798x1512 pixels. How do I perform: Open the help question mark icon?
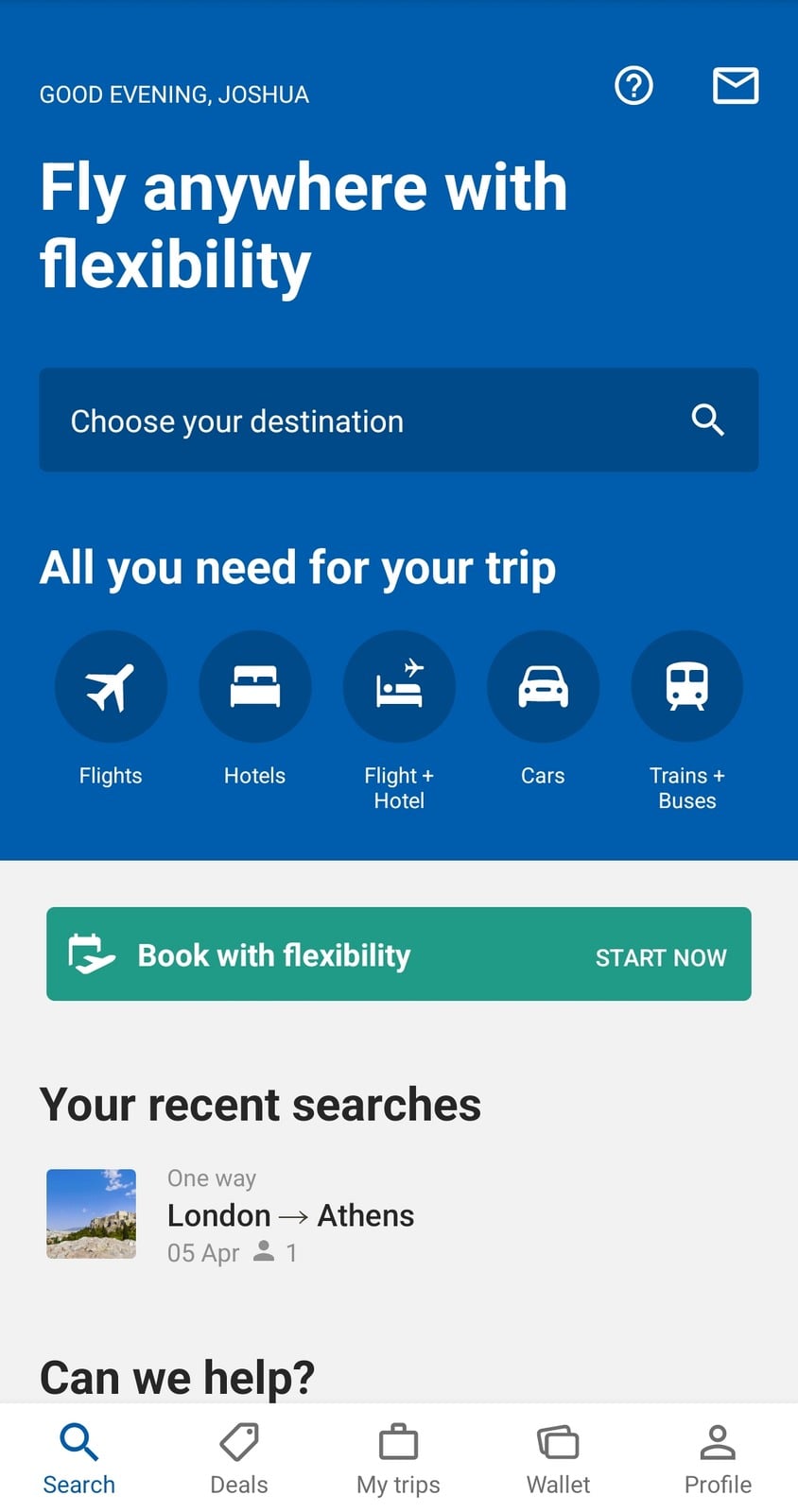[633, 86]
